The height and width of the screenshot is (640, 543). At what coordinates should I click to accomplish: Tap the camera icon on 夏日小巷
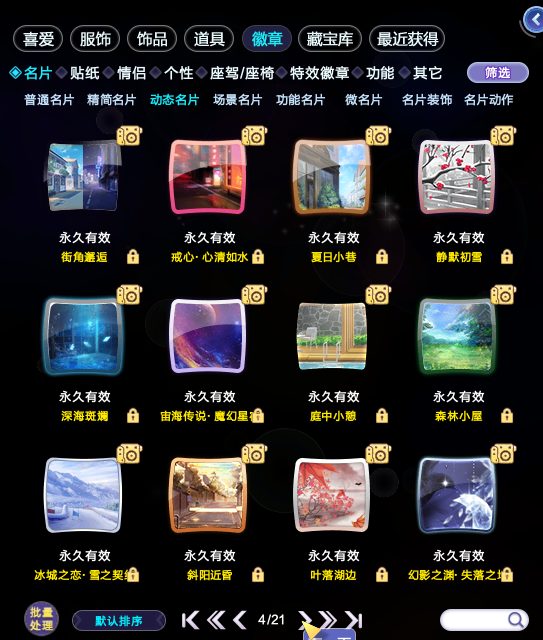(378, 136)
